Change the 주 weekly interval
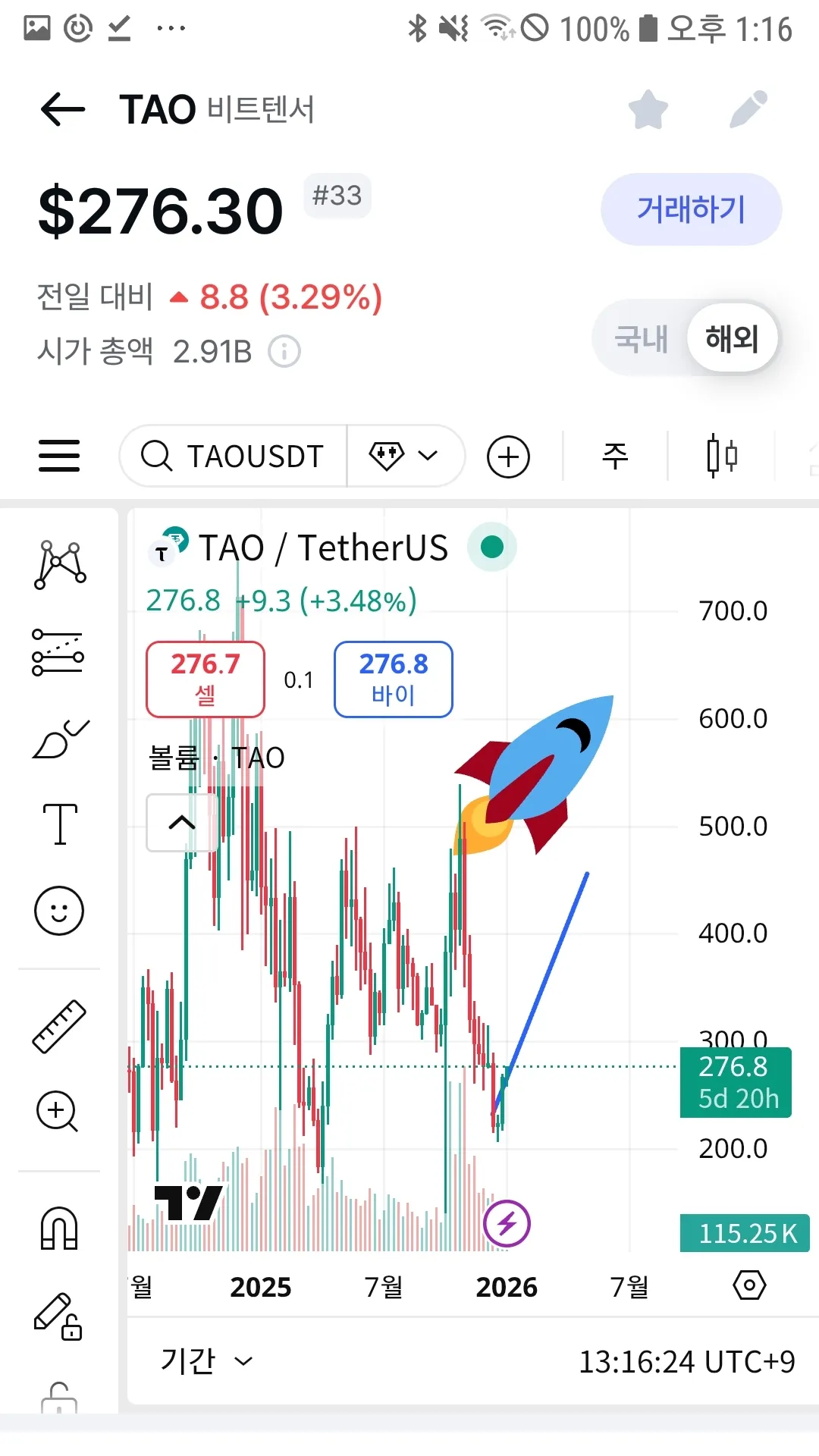 (x=615, y=456)
